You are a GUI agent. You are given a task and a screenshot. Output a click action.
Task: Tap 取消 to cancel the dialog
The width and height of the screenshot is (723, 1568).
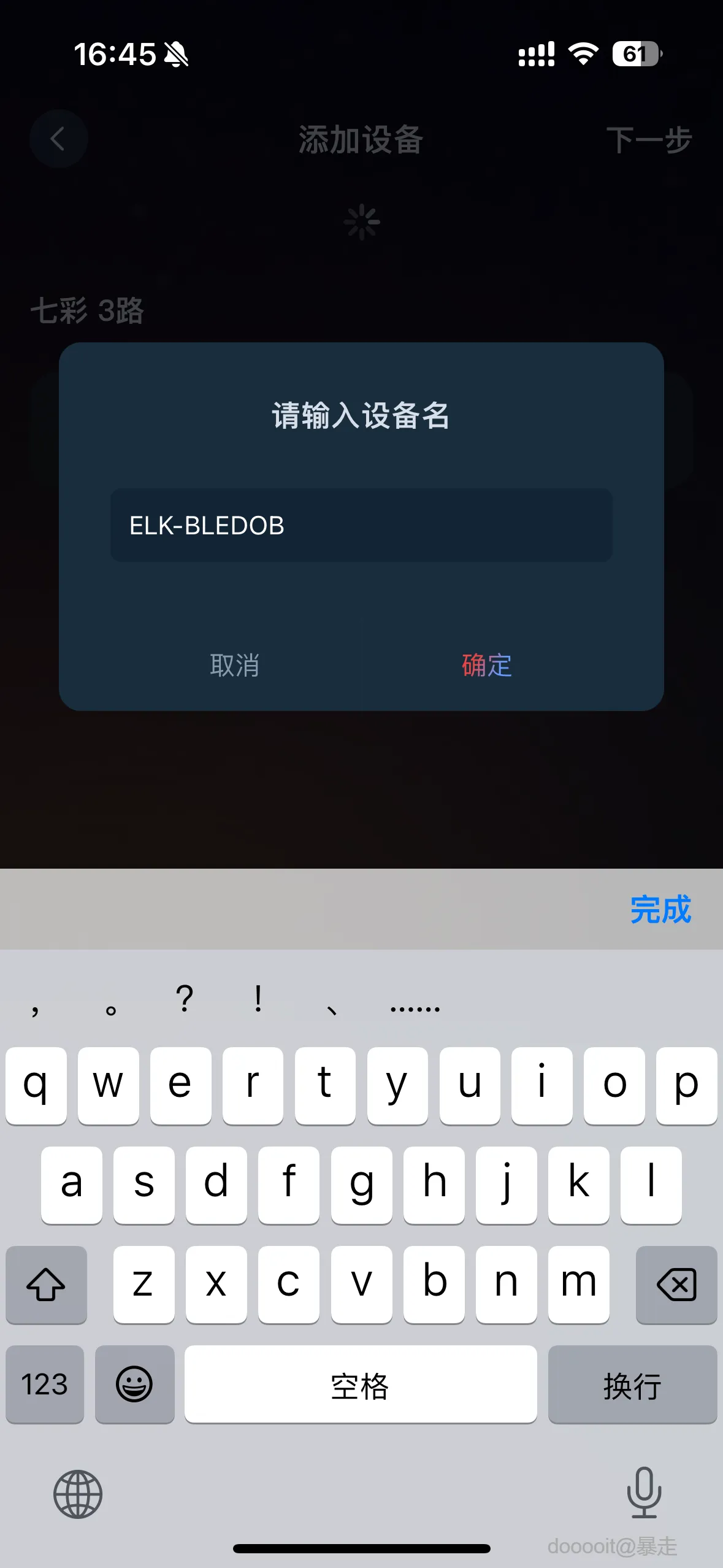point(235,666)
